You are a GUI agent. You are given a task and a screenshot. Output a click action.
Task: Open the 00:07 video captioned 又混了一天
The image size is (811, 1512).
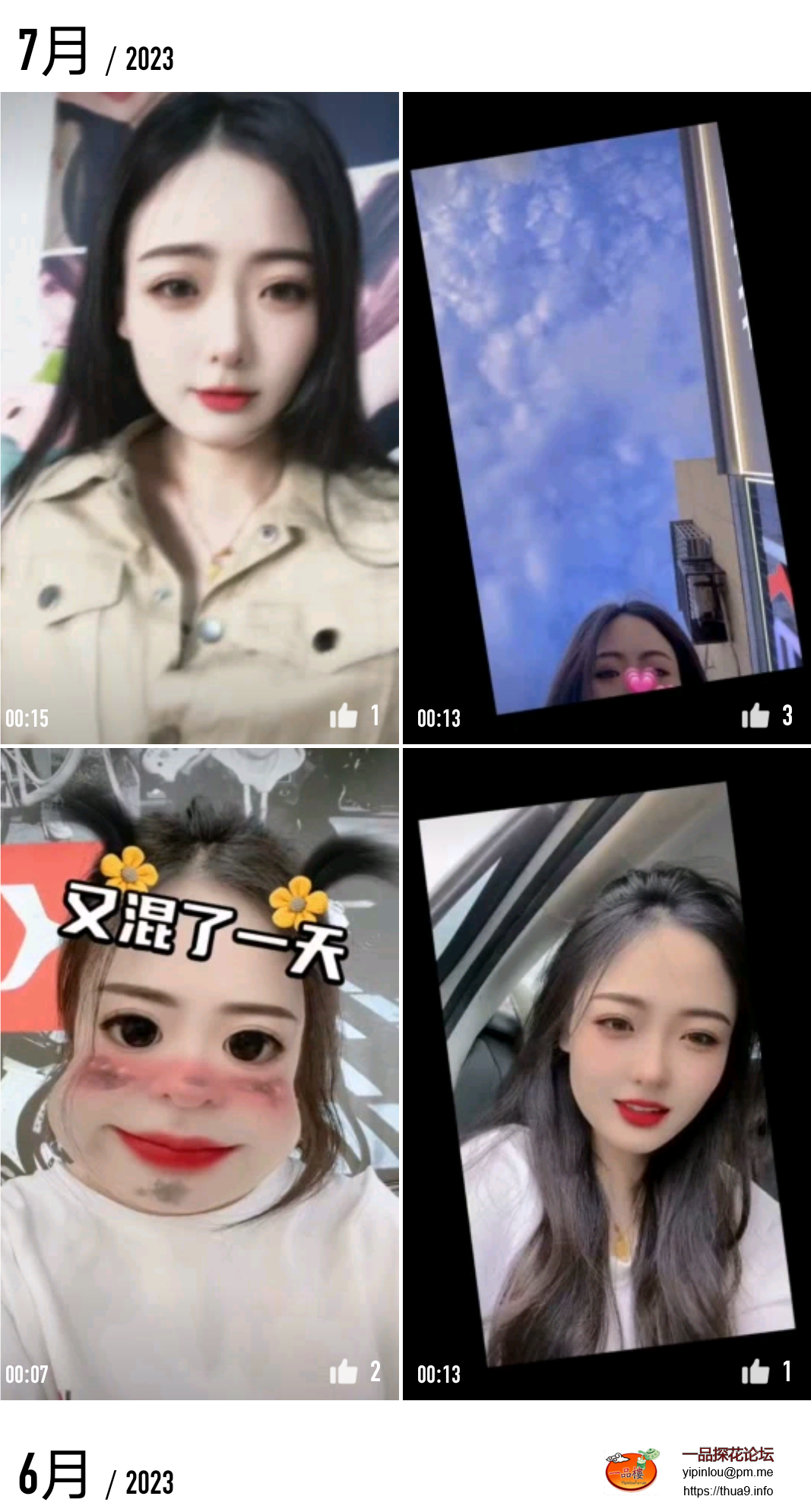tap(199, 1073)
